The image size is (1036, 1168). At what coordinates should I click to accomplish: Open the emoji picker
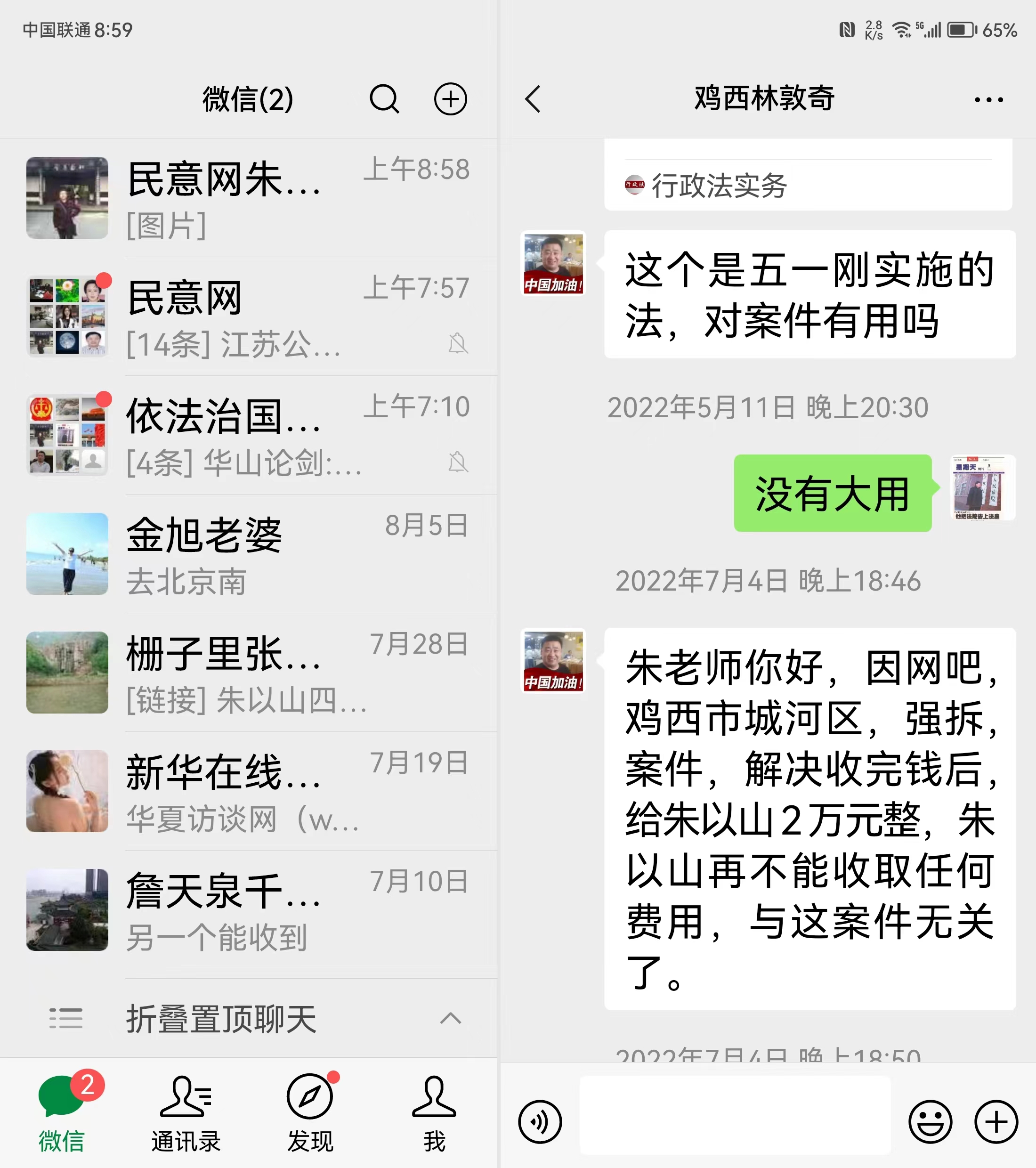[x=930, y=1122]
